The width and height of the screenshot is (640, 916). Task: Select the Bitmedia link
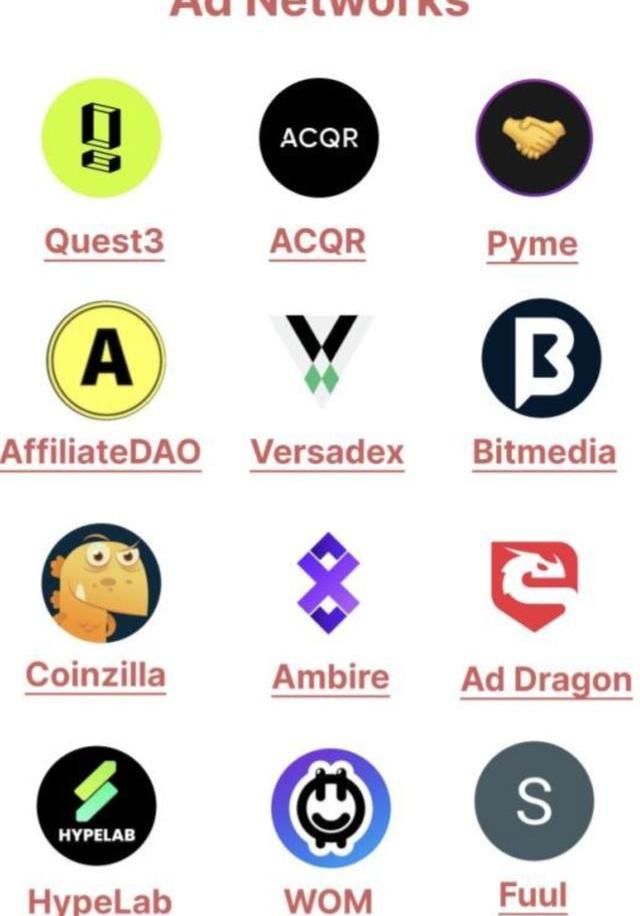[x=544, y=452]
